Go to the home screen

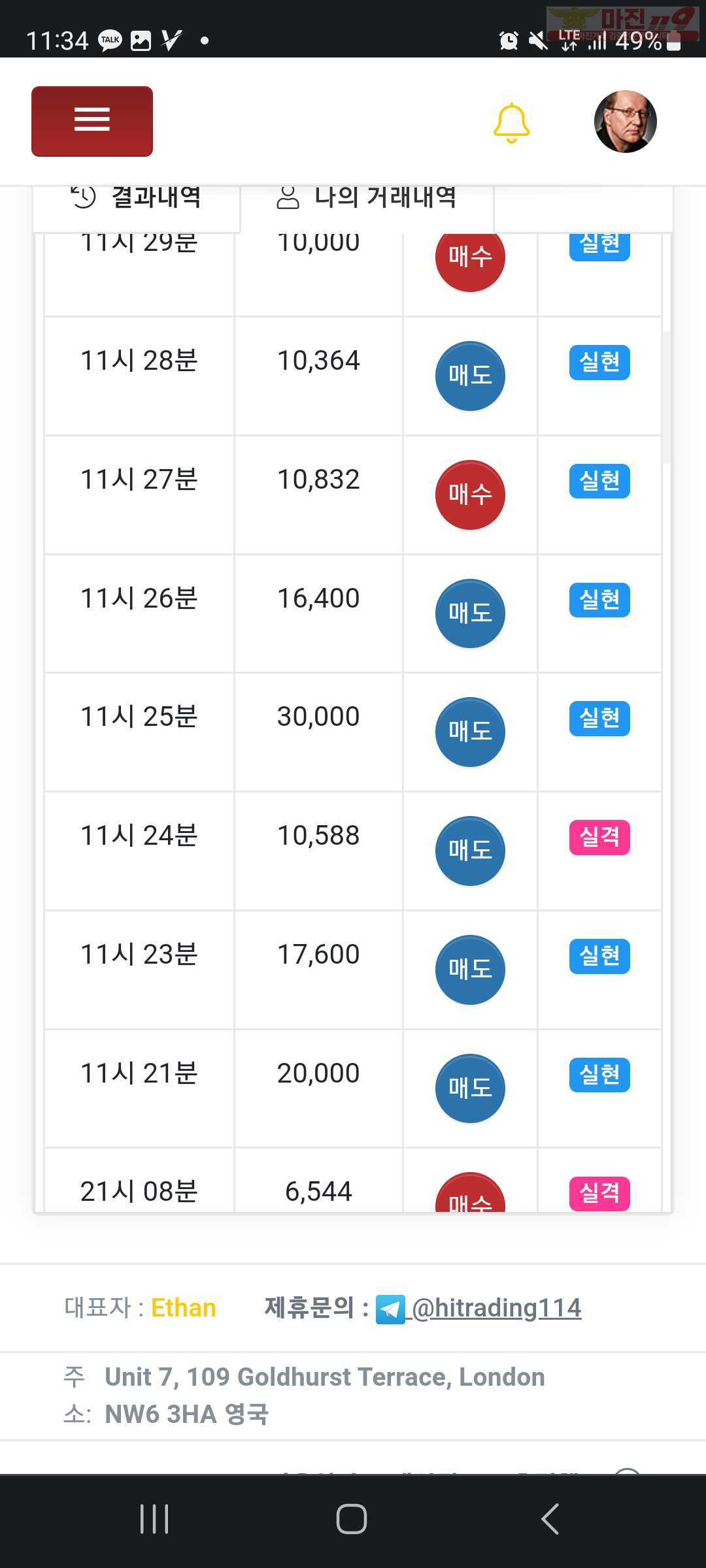pos(352,1519)
